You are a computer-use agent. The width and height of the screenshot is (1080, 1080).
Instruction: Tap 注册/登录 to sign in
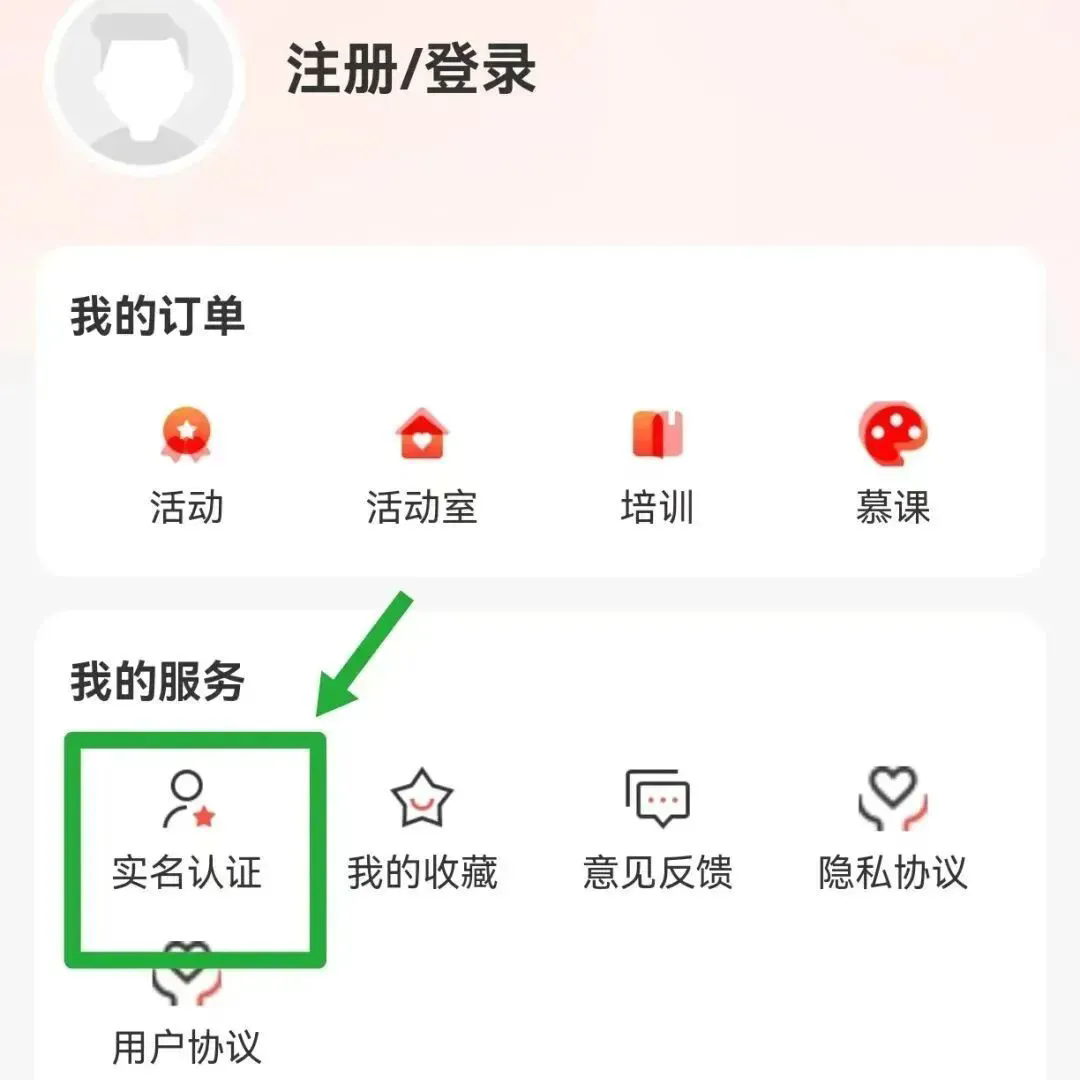[x=411, y=70]
